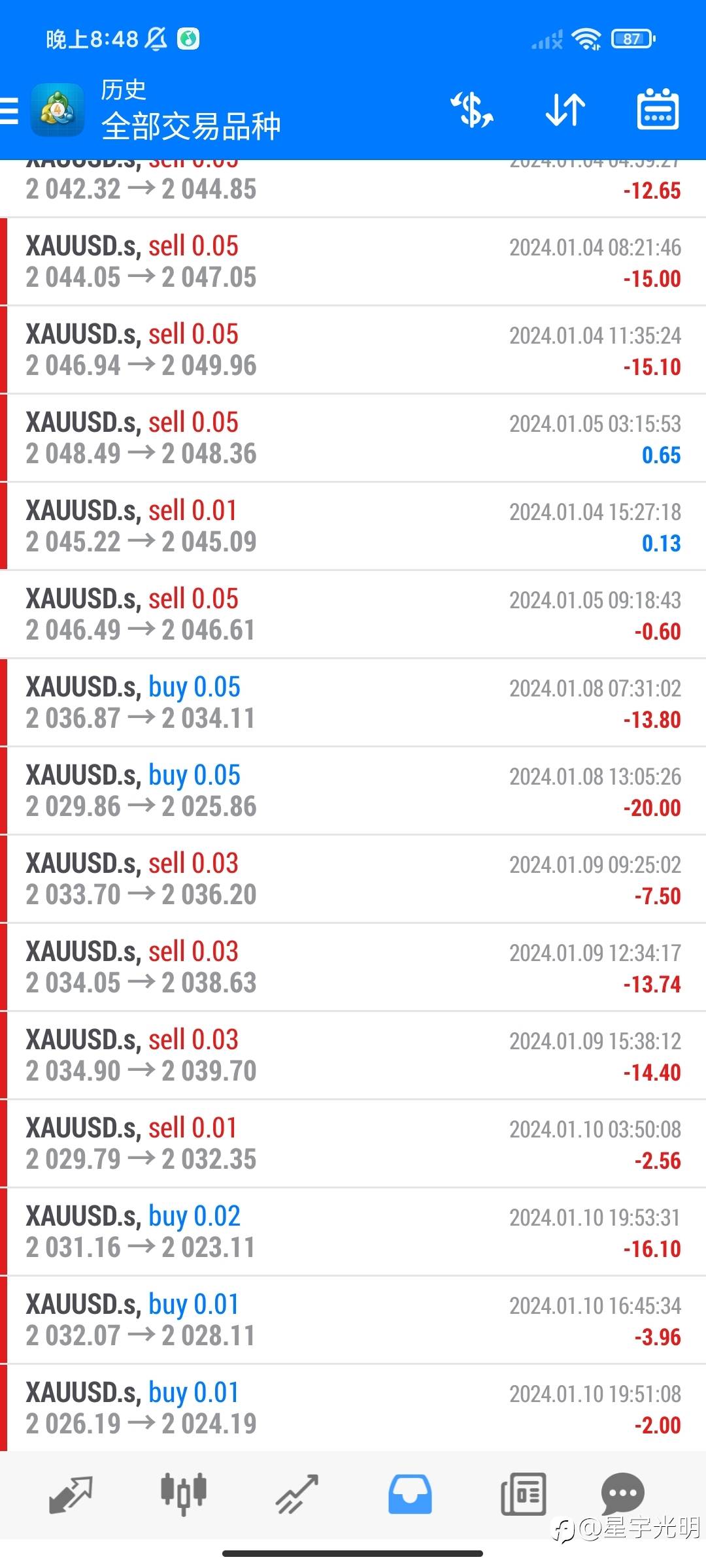Screen dimensions: 706x1568
Task: Switch to the Chart tab
Action: 184,1494
